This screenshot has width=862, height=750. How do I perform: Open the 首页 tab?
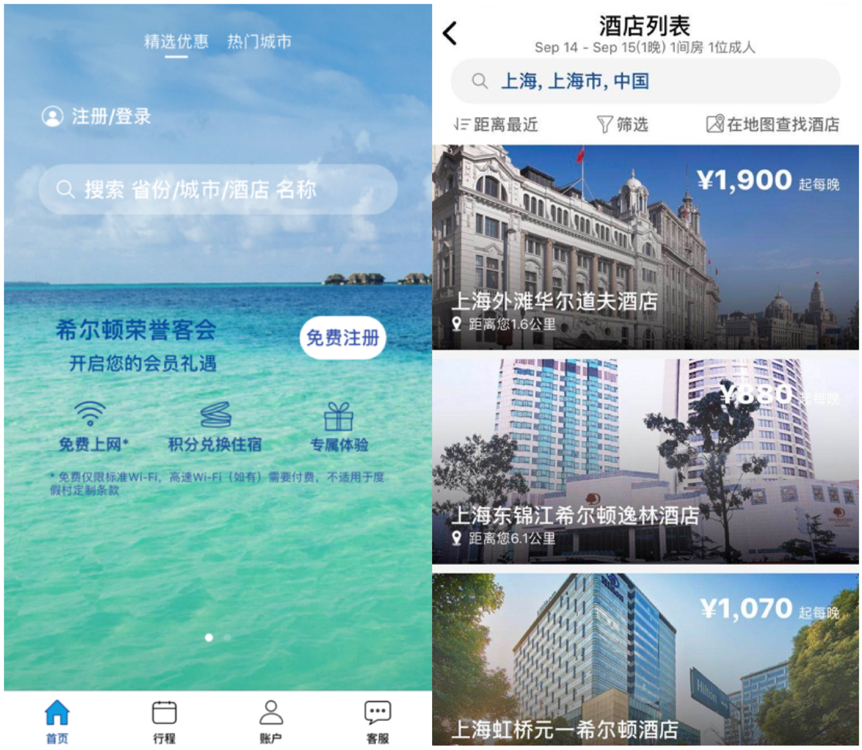[57, 722]
